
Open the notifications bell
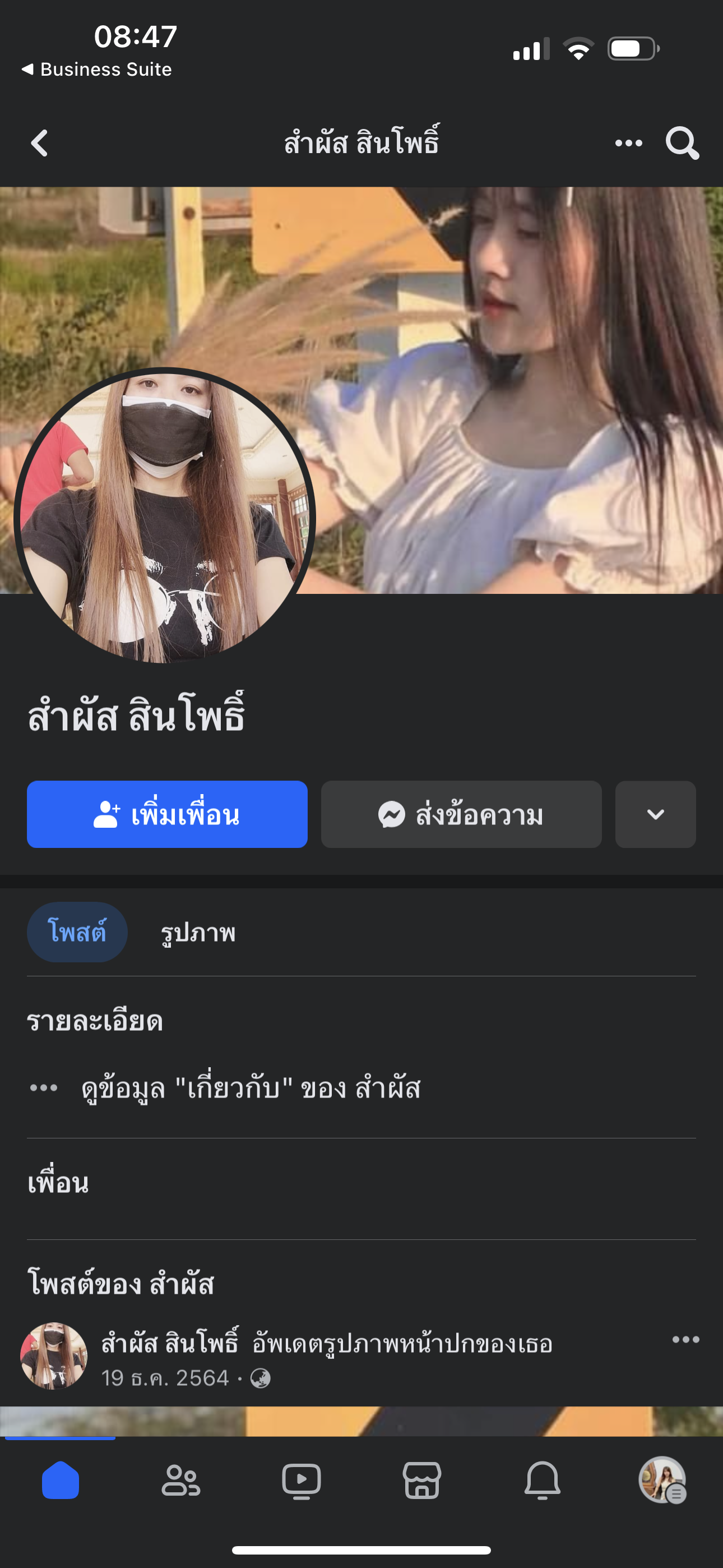coord(543,1481)
